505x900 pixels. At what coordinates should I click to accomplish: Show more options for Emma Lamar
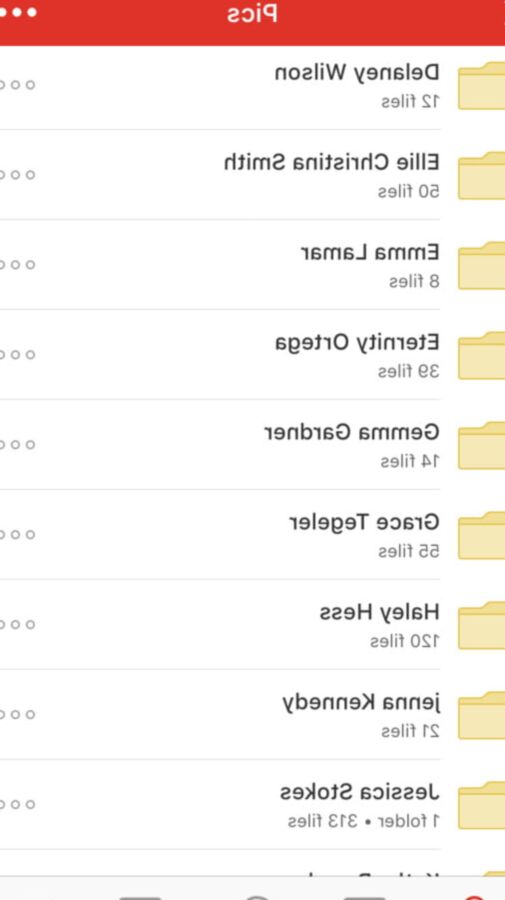point(16,265)
